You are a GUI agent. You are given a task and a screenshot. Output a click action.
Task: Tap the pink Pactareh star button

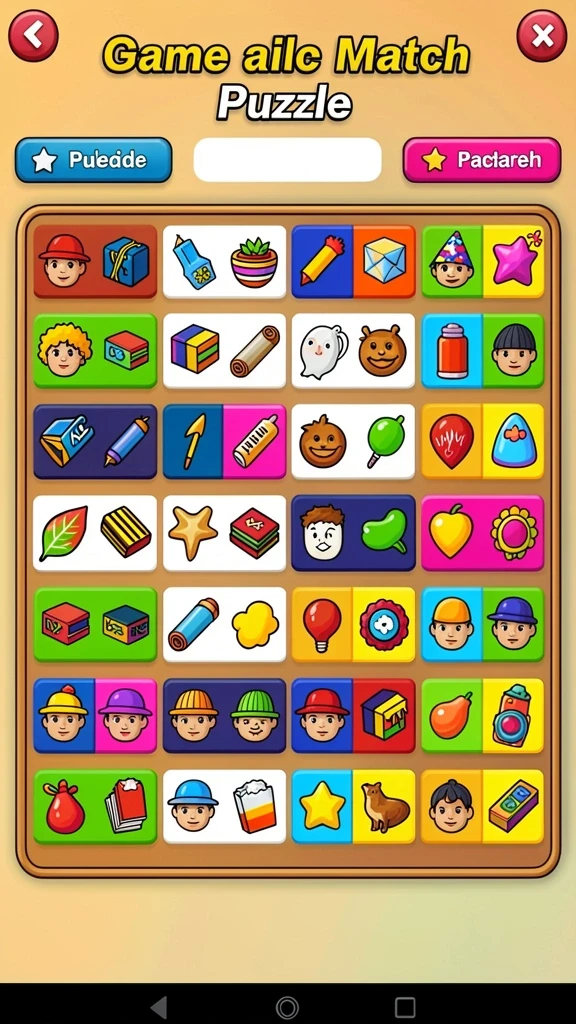482,159
